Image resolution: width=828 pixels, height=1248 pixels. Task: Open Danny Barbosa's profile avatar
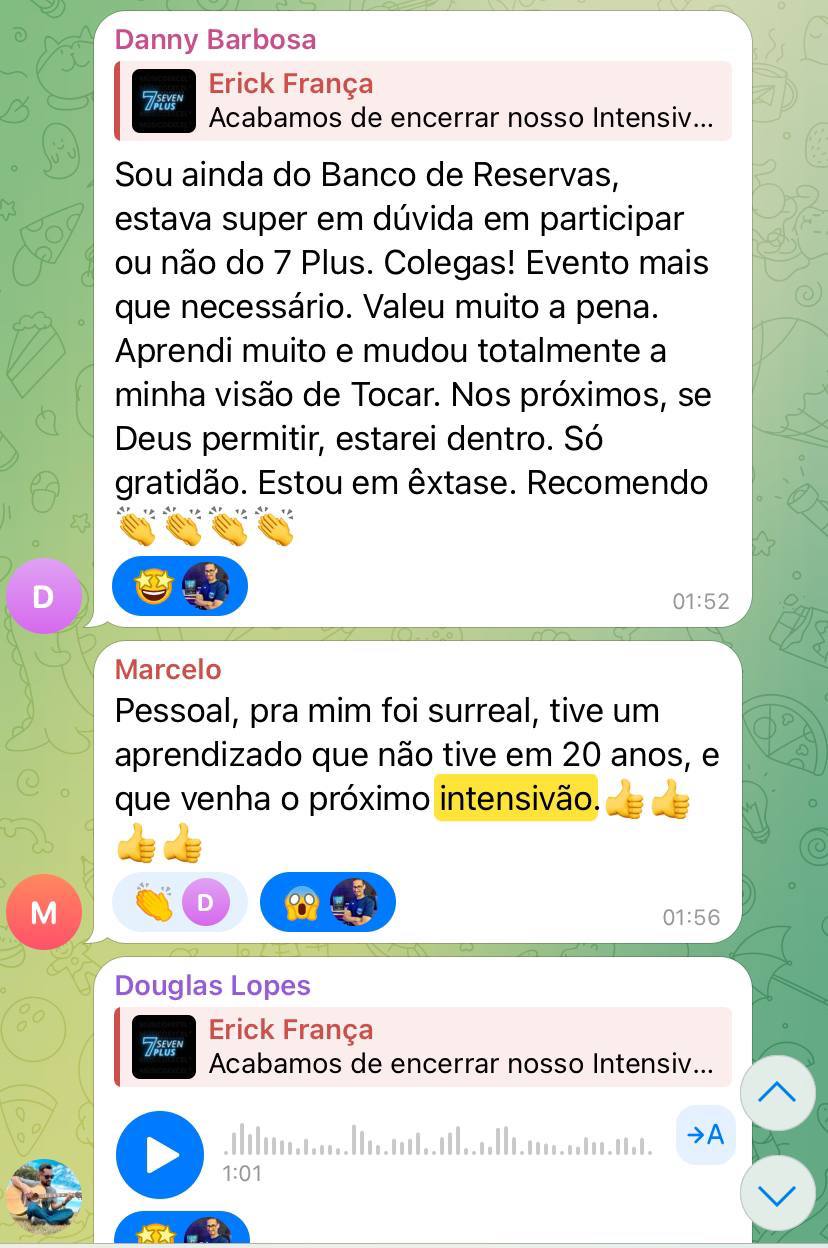43,597
